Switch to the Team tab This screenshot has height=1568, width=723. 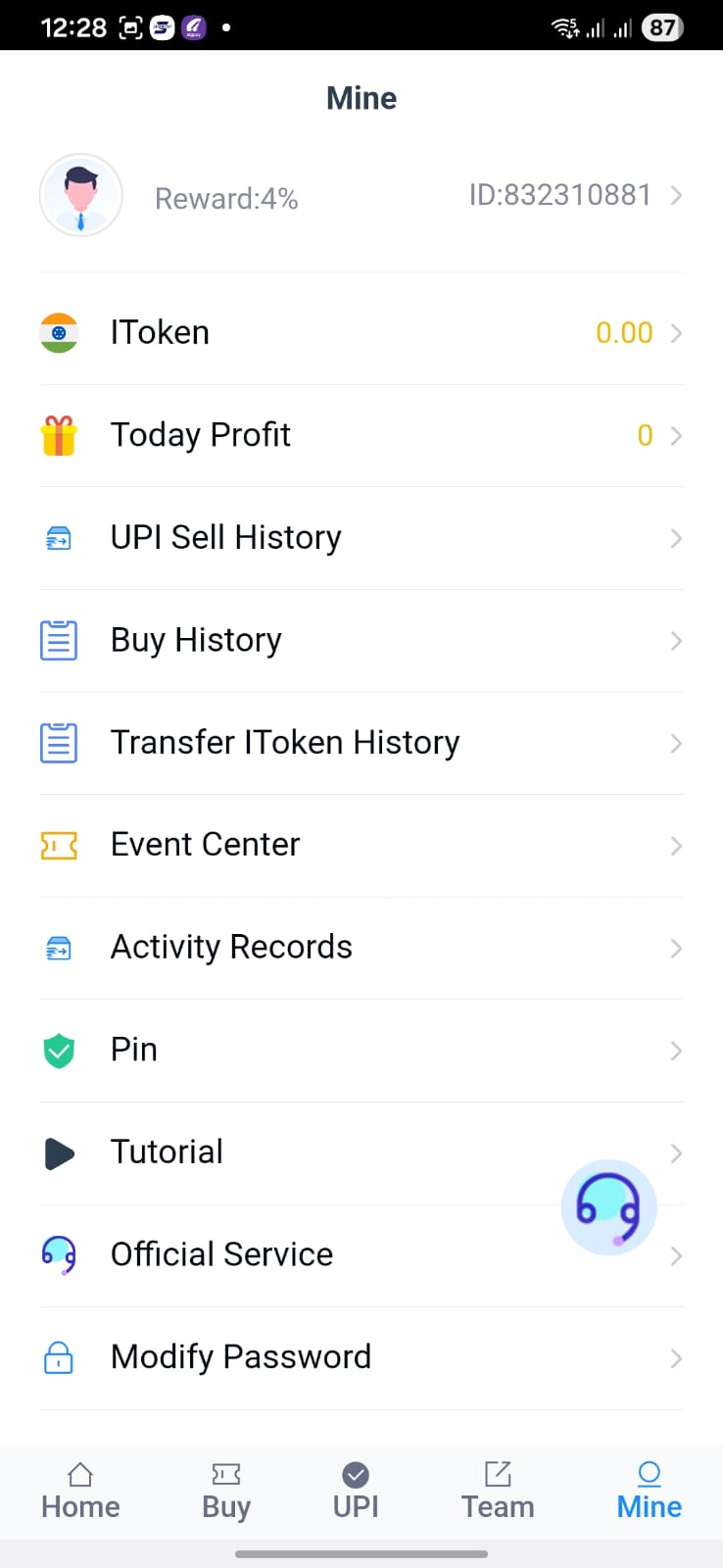(498, 1491)
